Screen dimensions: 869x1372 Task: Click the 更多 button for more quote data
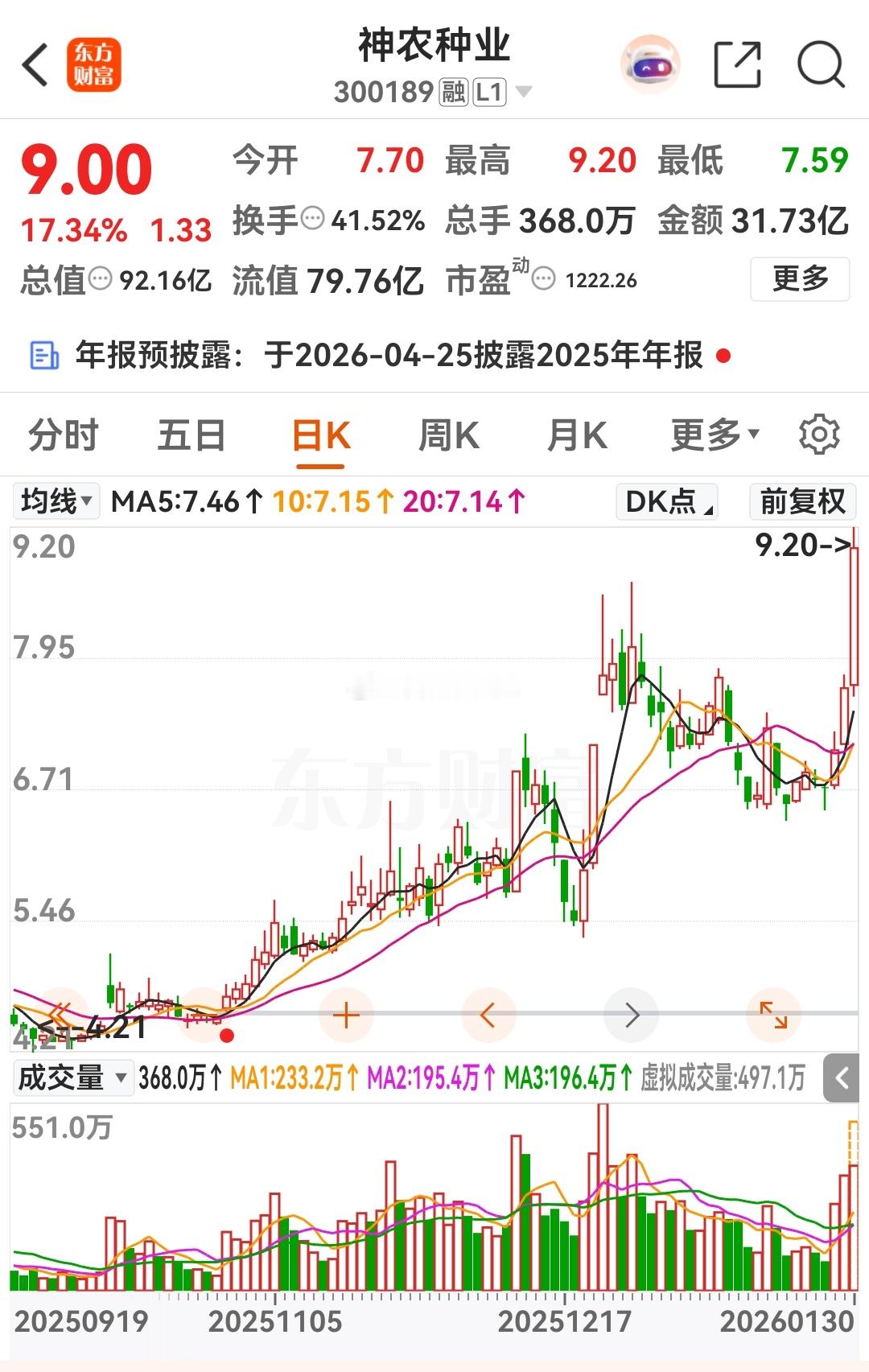[800, 279]
